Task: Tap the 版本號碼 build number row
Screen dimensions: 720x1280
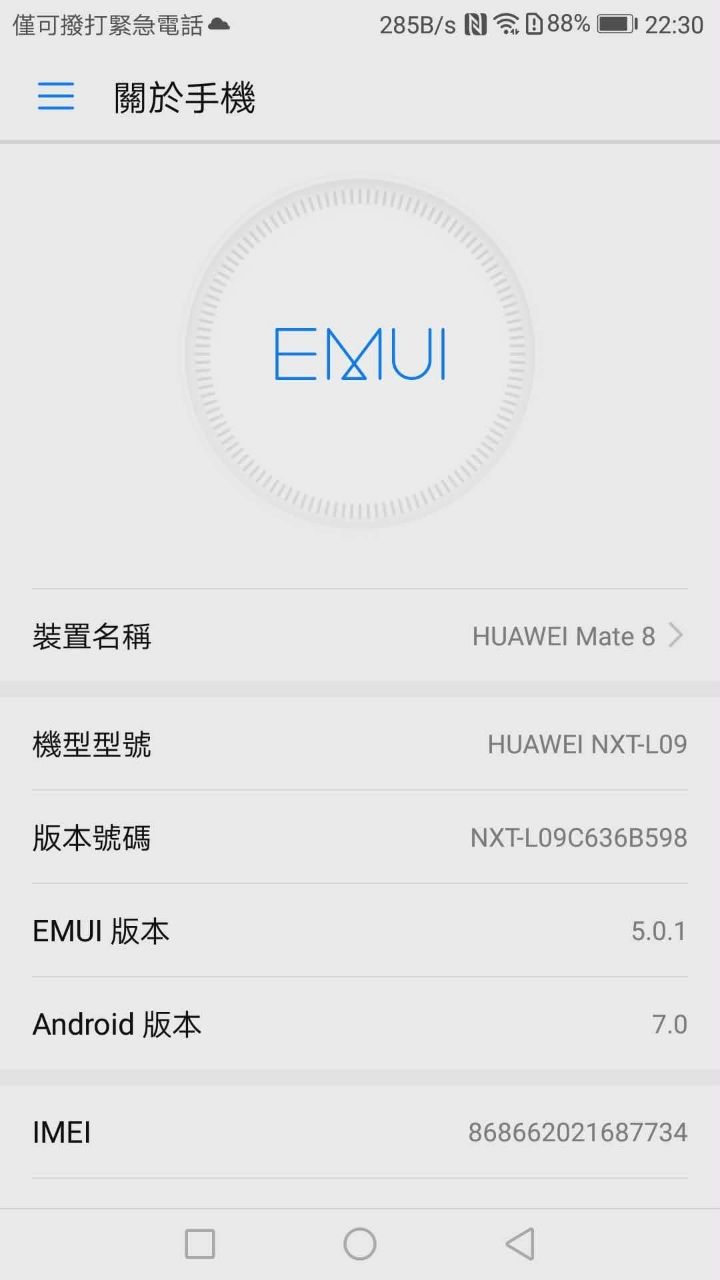Action: coord(360,837)
